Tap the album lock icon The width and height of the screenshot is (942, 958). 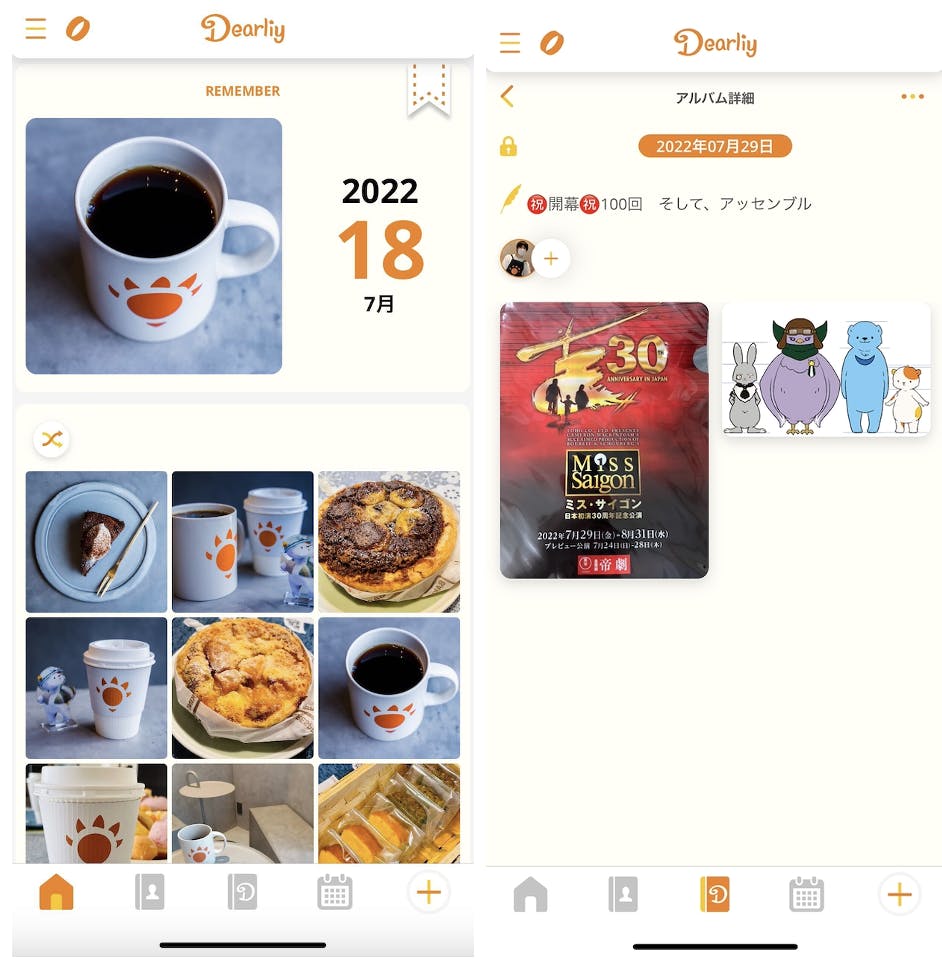[508, 147]
